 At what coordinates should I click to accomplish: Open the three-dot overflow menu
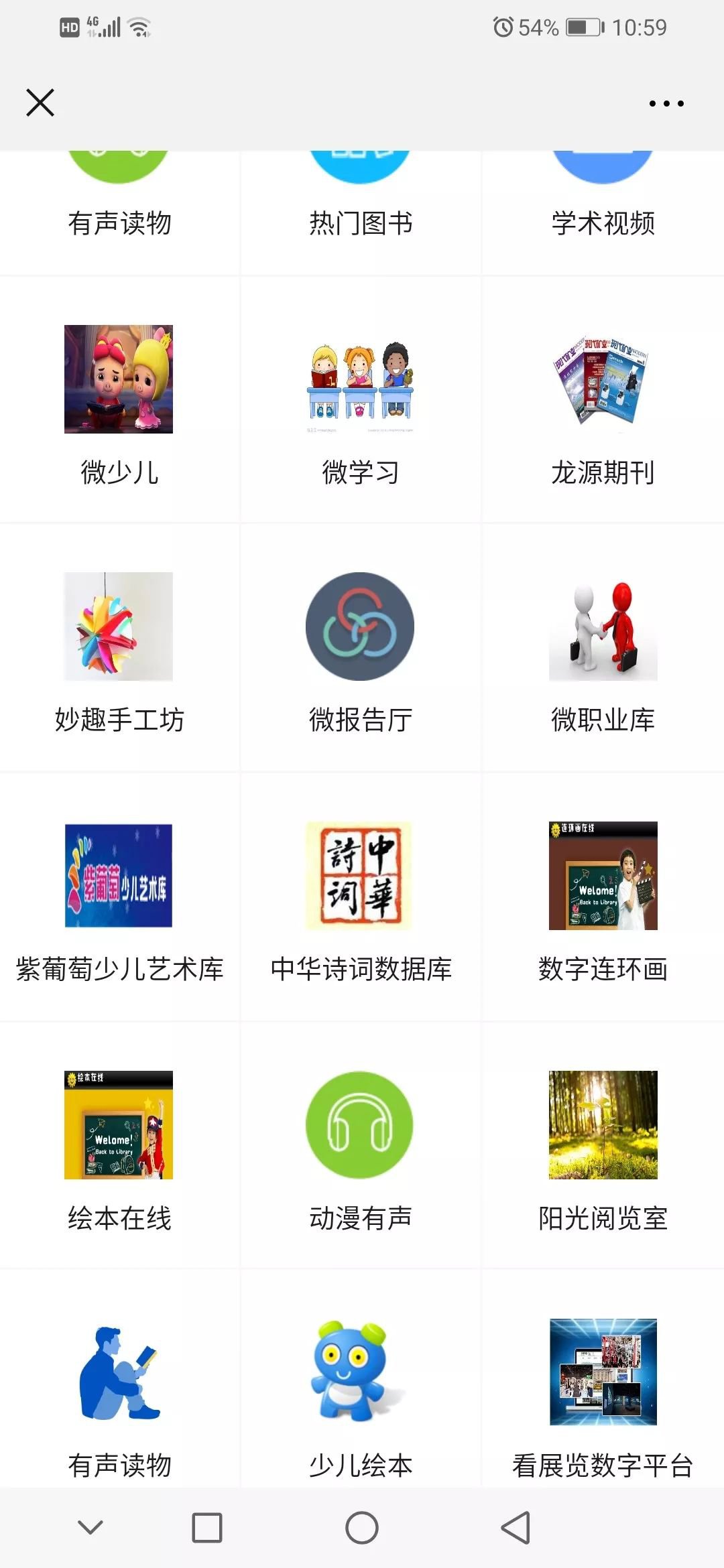tap(666, 103)
